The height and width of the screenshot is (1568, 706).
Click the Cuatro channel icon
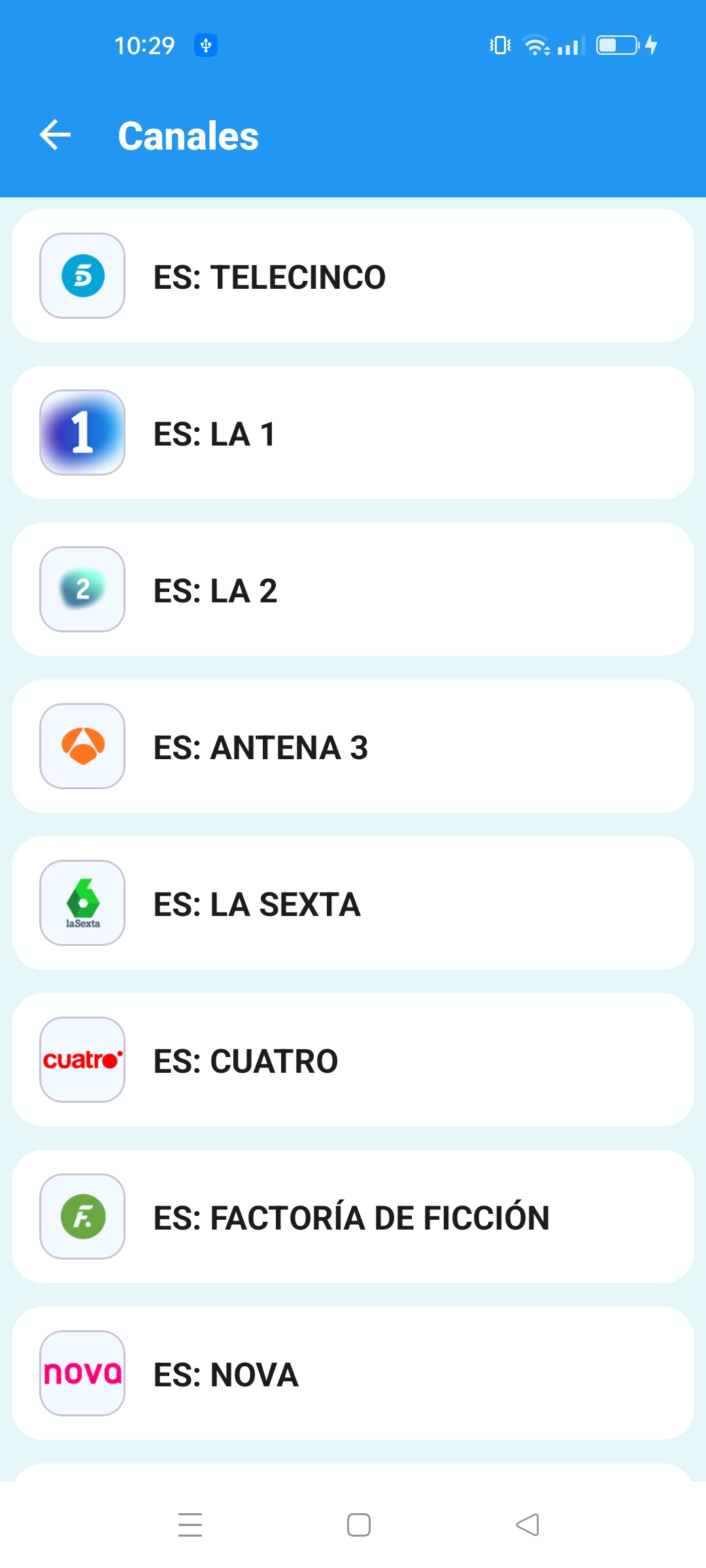[82, 1060]
